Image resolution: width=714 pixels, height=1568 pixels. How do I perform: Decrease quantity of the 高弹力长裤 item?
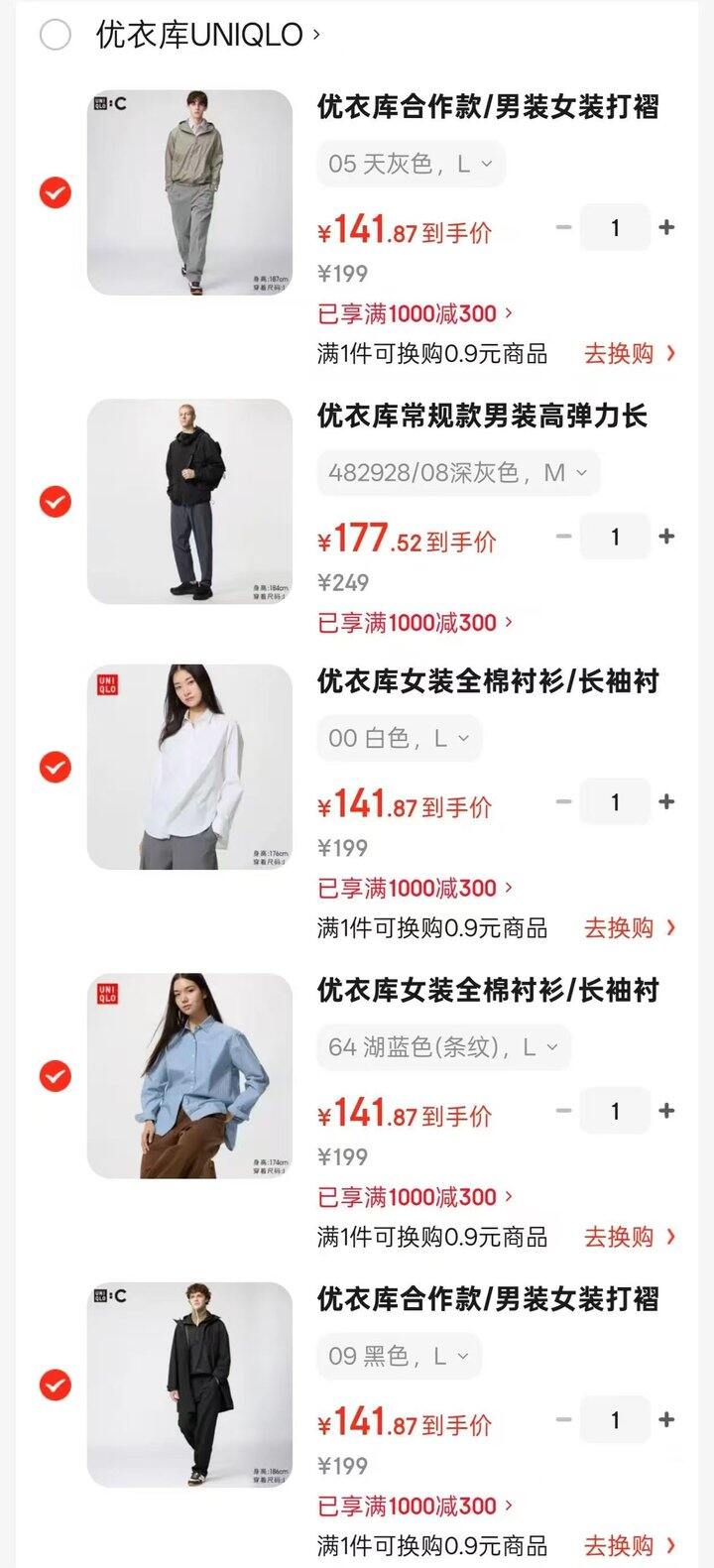(x=563, y=536)
